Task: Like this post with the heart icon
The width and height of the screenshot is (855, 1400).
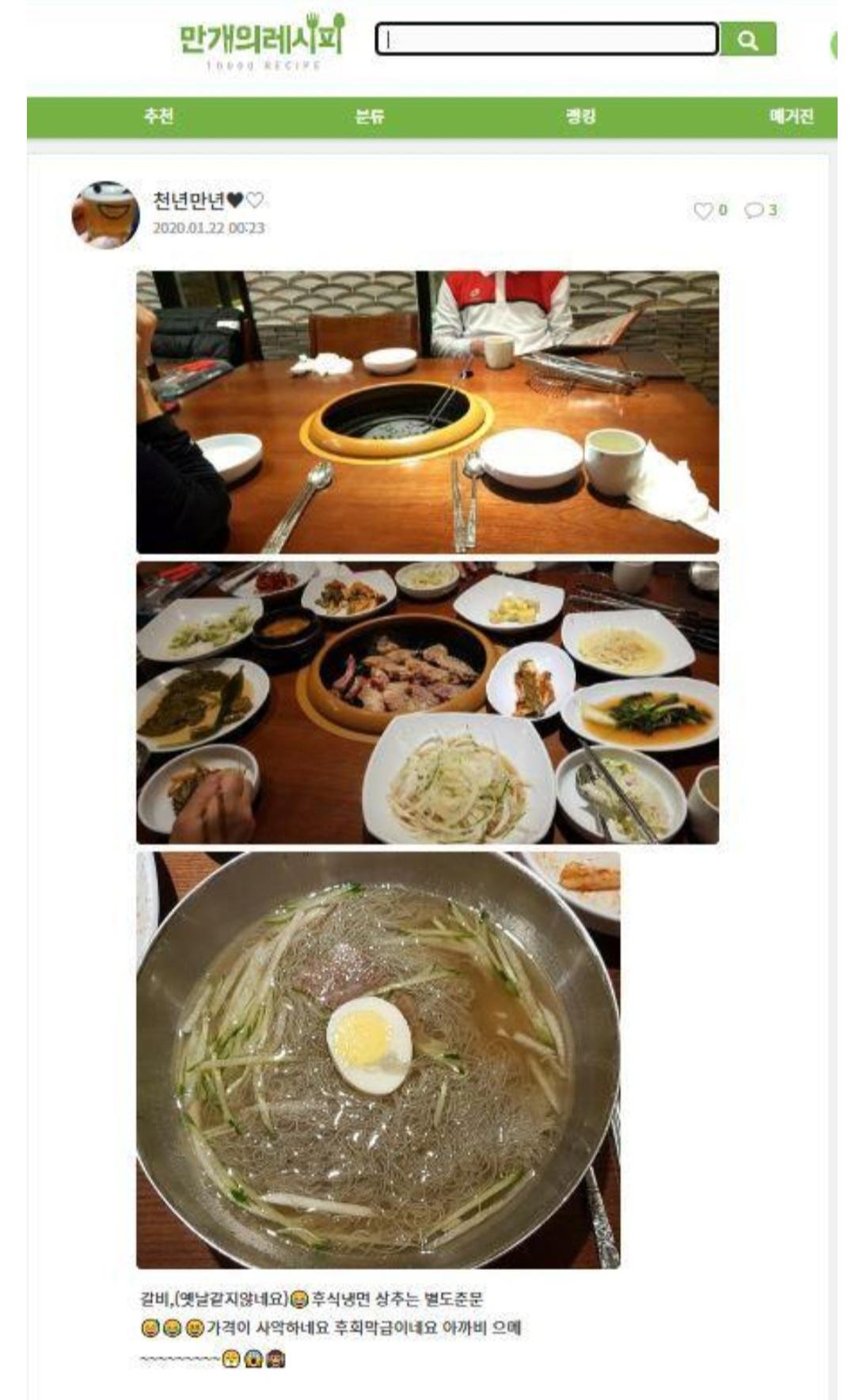Action: pyautogui.click(x=703, y=211)
